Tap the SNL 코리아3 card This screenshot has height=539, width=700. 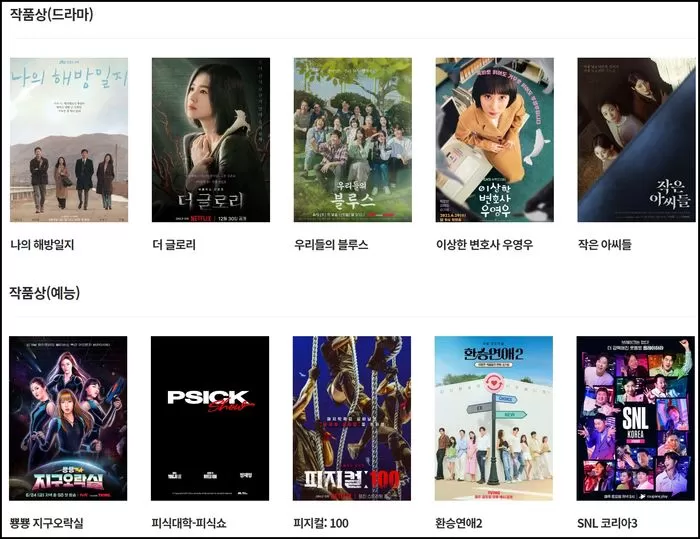pyautogui.click(x=636, y=418)
